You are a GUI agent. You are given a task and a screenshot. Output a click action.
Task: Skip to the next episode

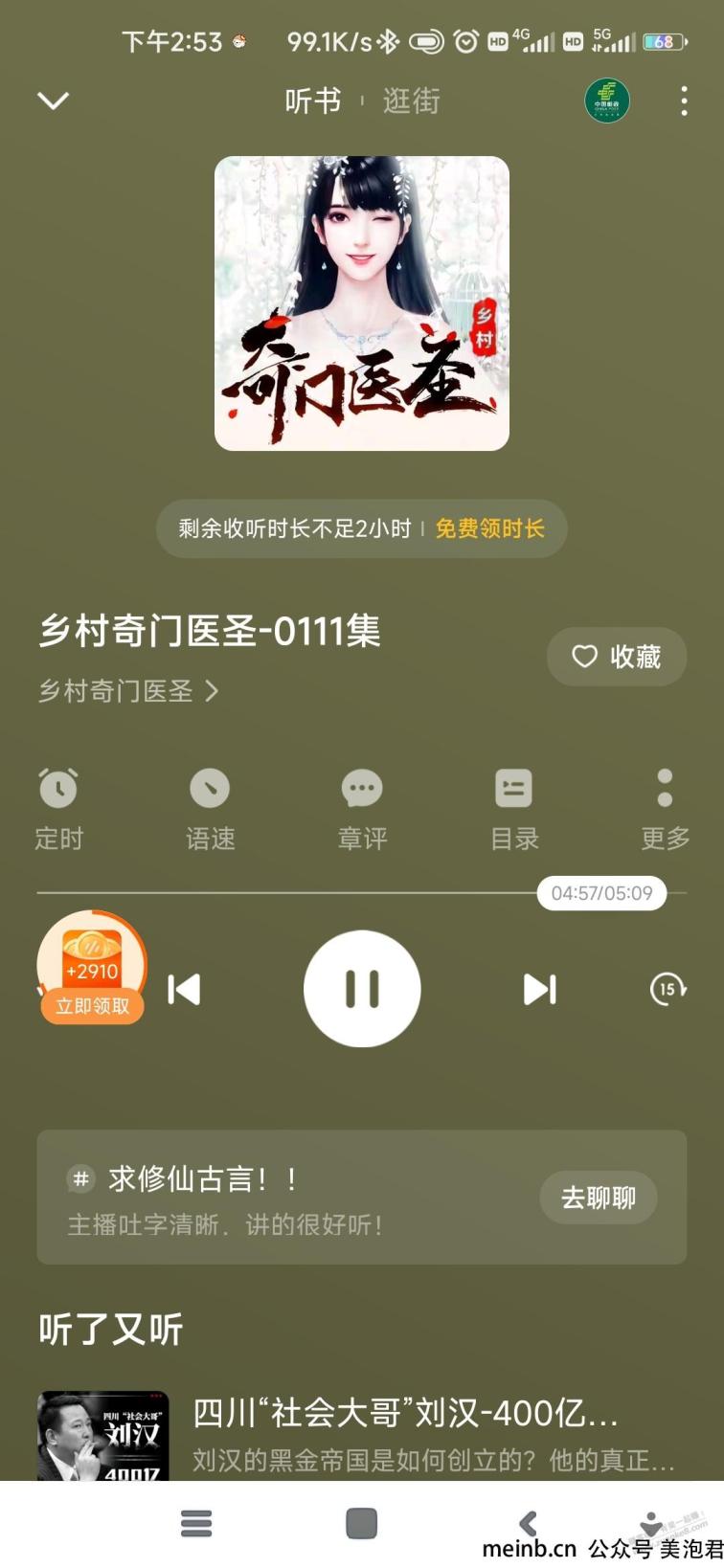pos(540,989)
